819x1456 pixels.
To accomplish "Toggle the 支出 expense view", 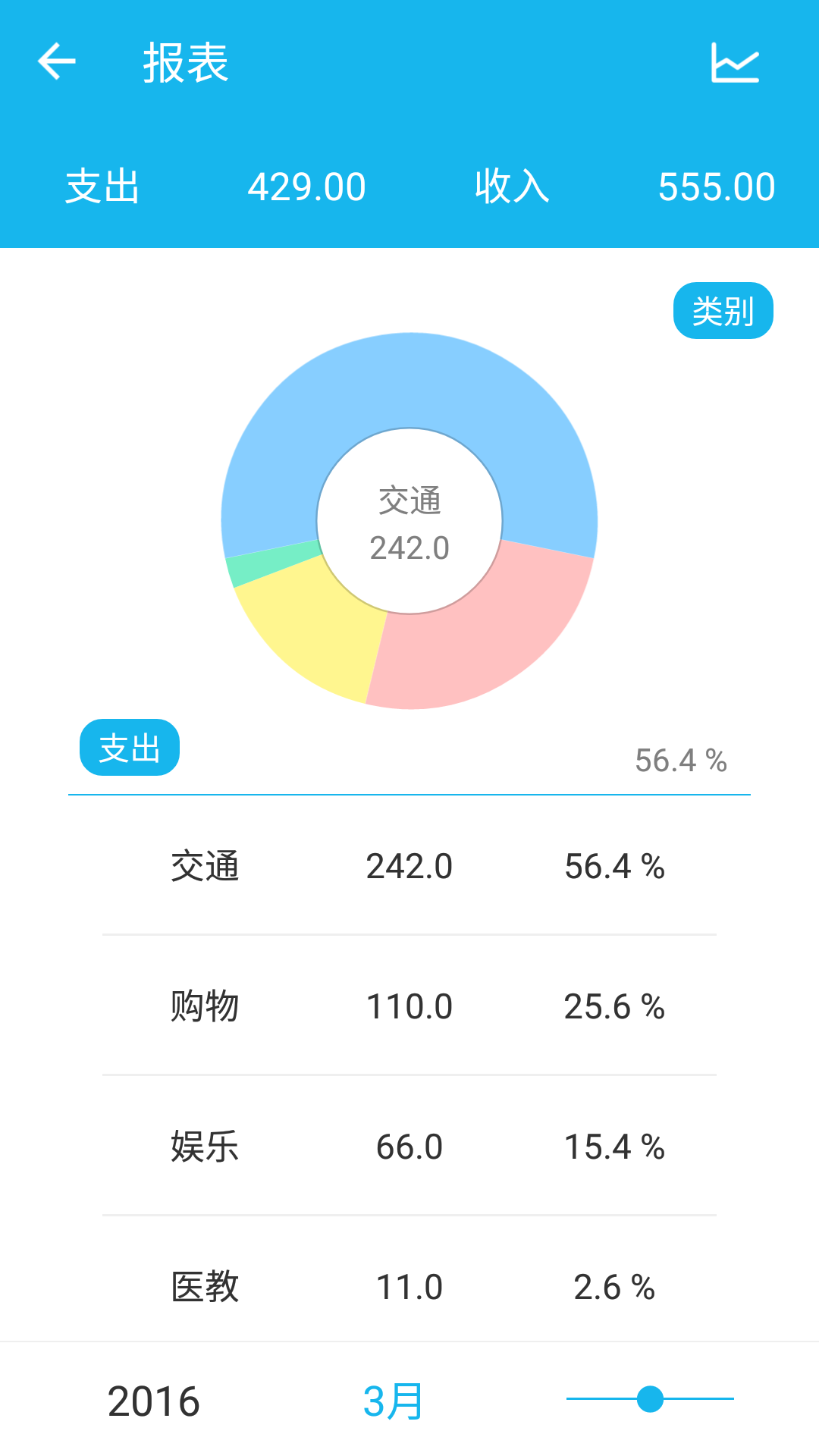I will pyautogui.click(x=99, y=187).
